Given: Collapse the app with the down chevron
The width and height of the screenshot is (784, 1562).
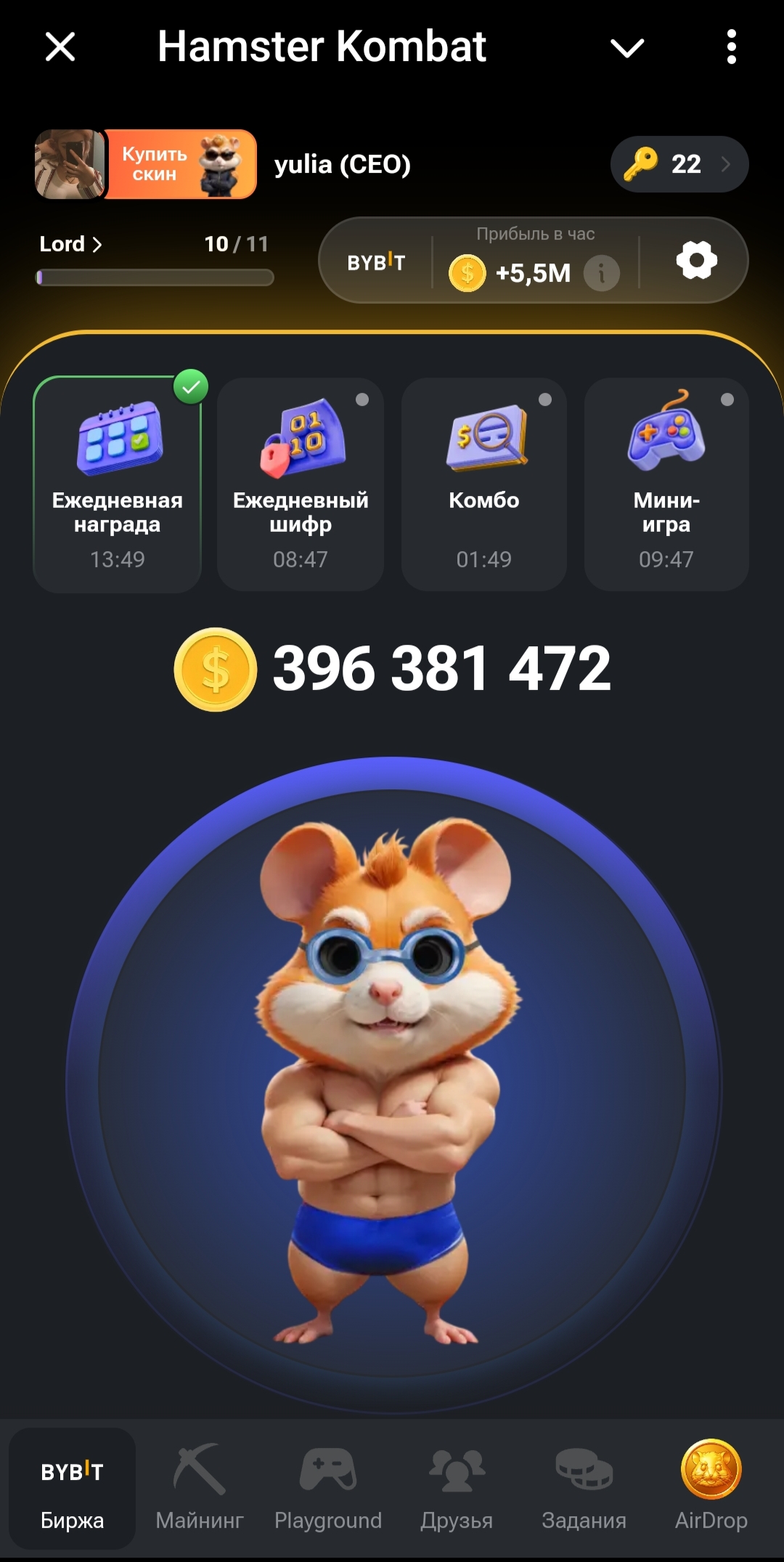Looking at the screenshot, I should pos(627,49).
